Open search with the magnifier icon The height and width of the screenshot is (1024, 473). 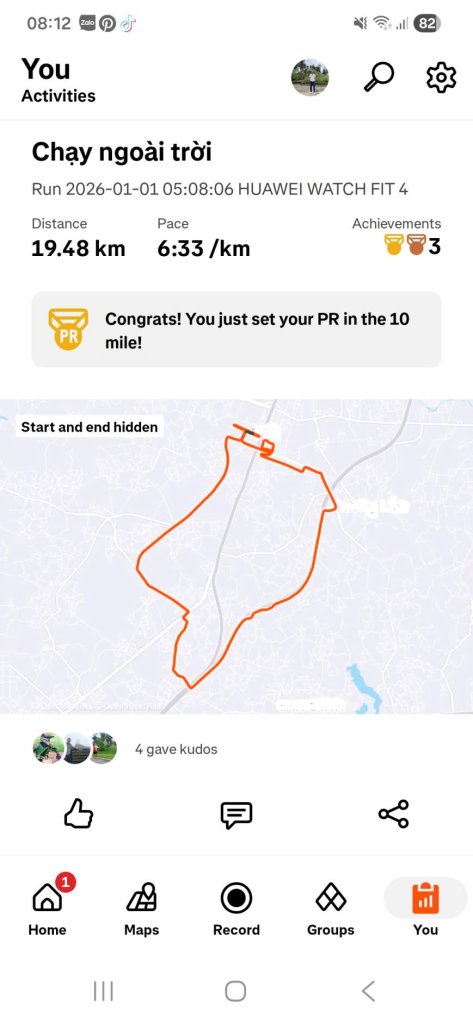coord(379,78)
